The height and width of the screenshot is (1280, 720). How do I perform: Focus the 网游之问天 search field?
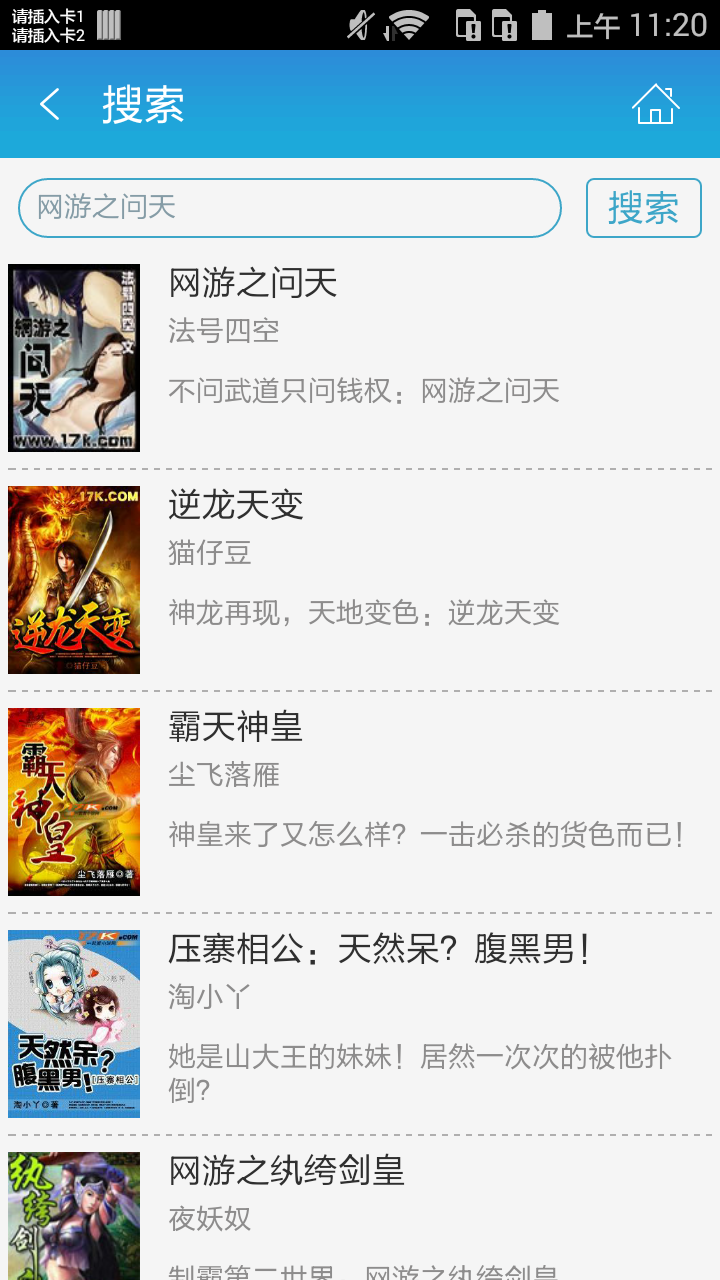coord(289,208)
